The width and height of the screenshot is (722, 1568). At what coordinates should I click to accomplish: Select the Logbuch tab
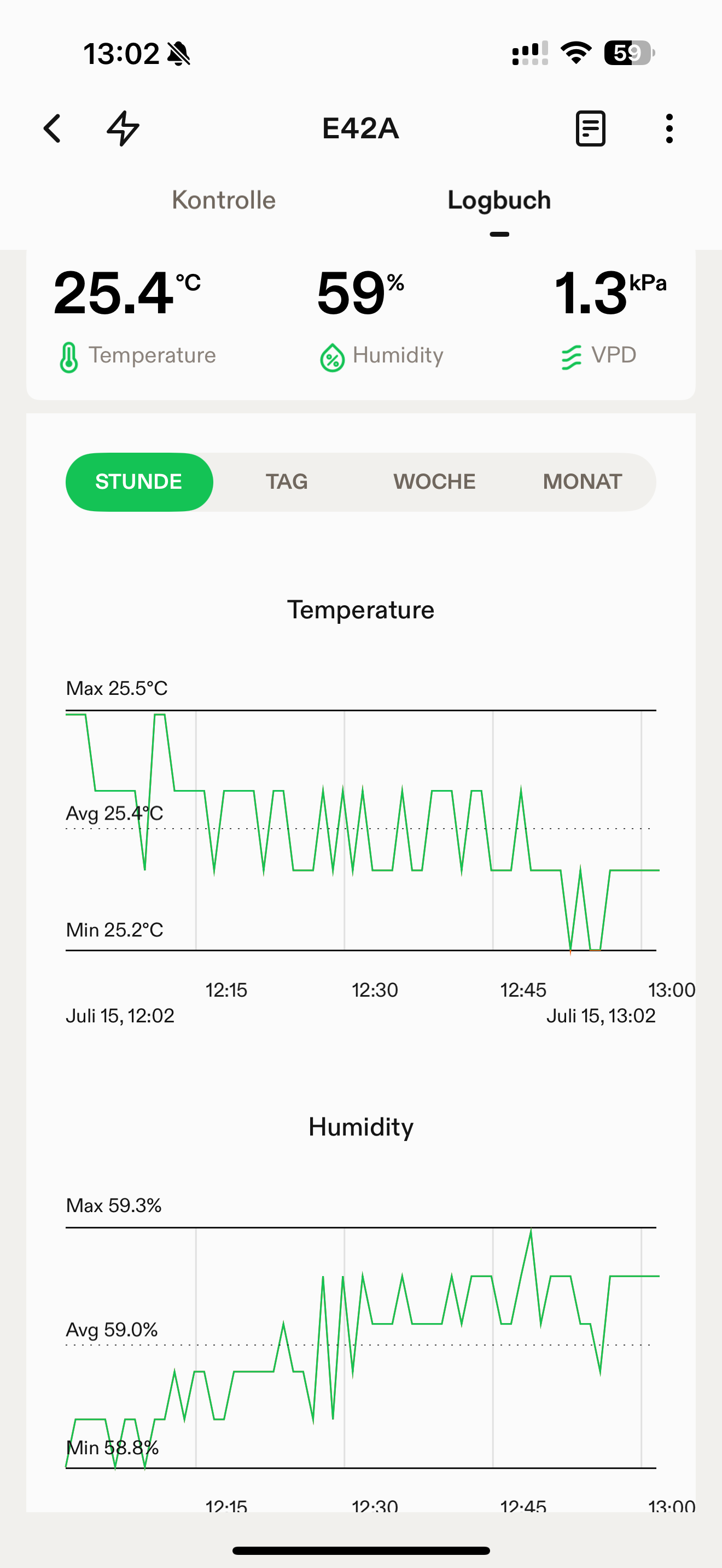tap(499, 200)
